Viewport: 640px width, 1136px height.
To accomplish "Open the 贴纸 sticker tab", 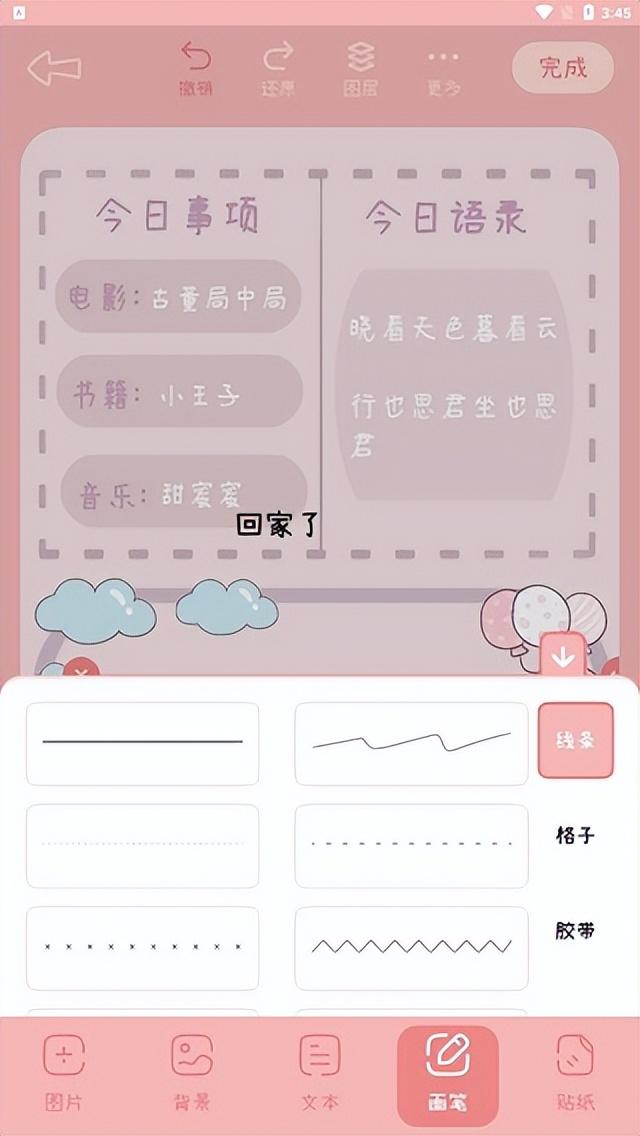I will 575,1074.
